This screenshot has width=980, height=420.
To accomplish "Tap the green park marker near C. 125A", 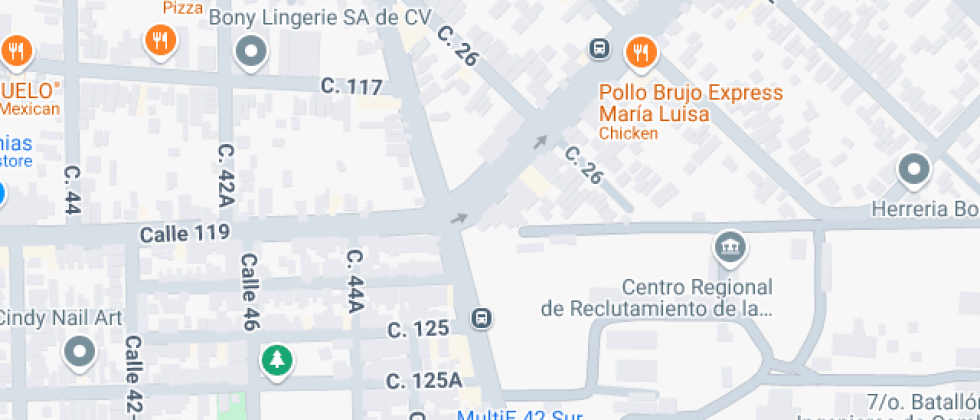I will pyautogui.click(x=276, y=359).
